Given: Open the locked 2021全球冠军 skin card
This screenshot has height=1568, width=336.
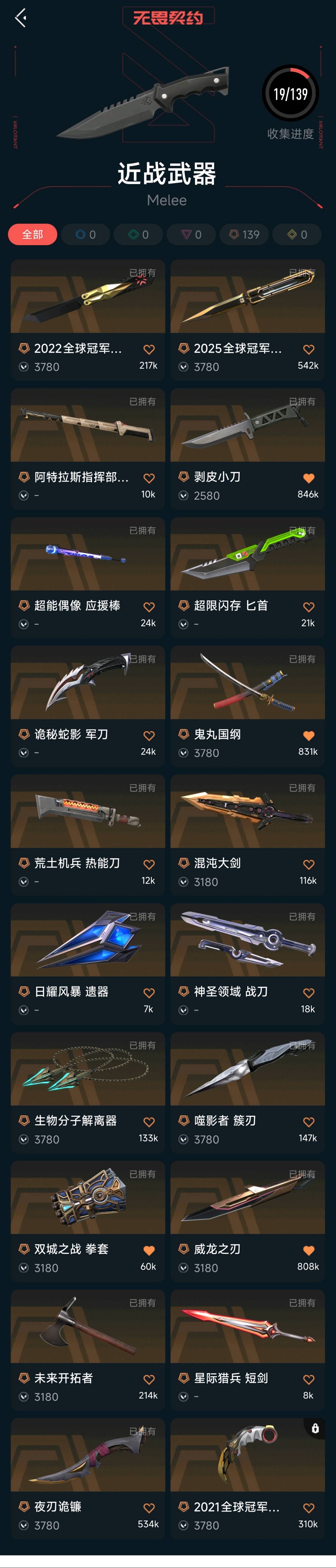Looking at the screenshot, I should click(x=247, y=1478).
